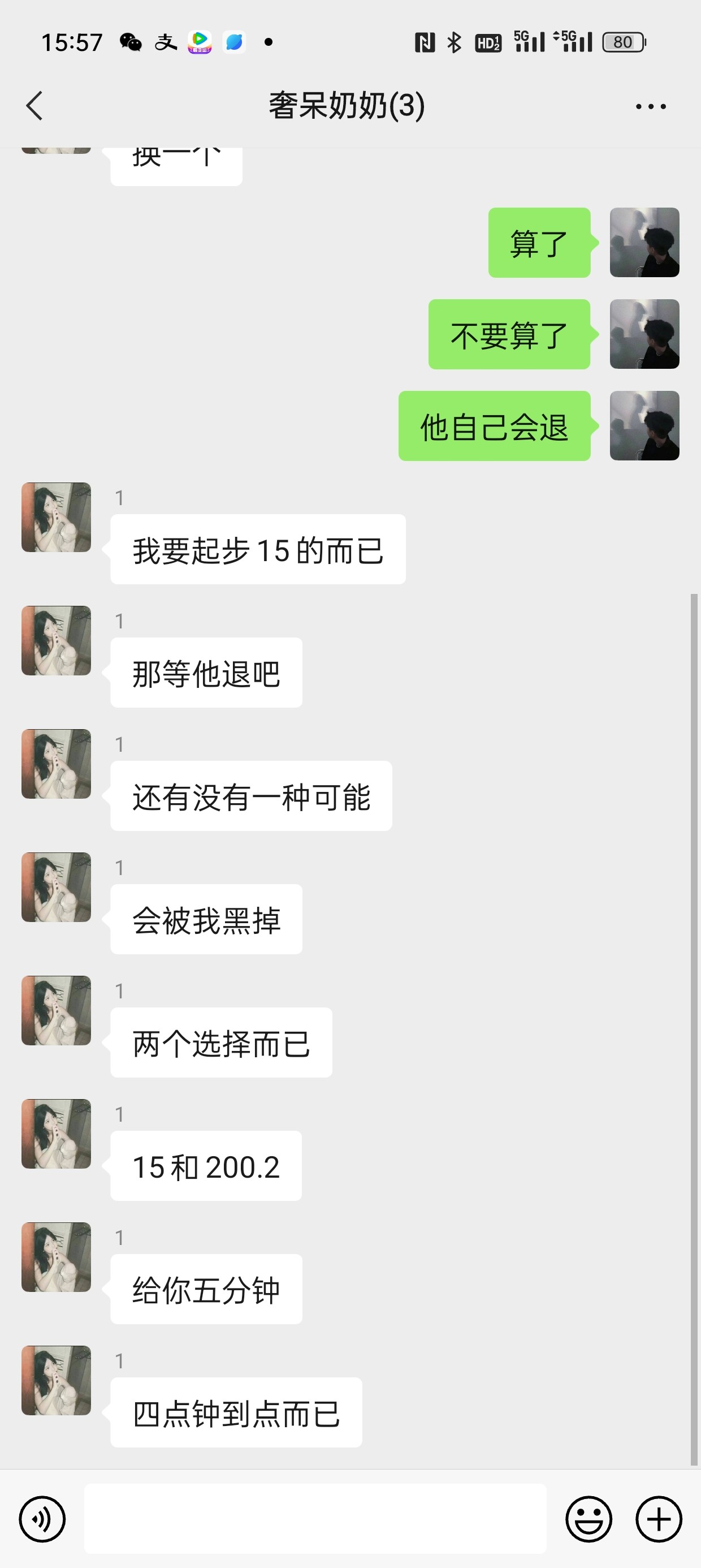This screenshot has height=1568, width=701.
Task: Tap sender avatar beside "我要起步15的而已"
Action: tap(56, 518)
